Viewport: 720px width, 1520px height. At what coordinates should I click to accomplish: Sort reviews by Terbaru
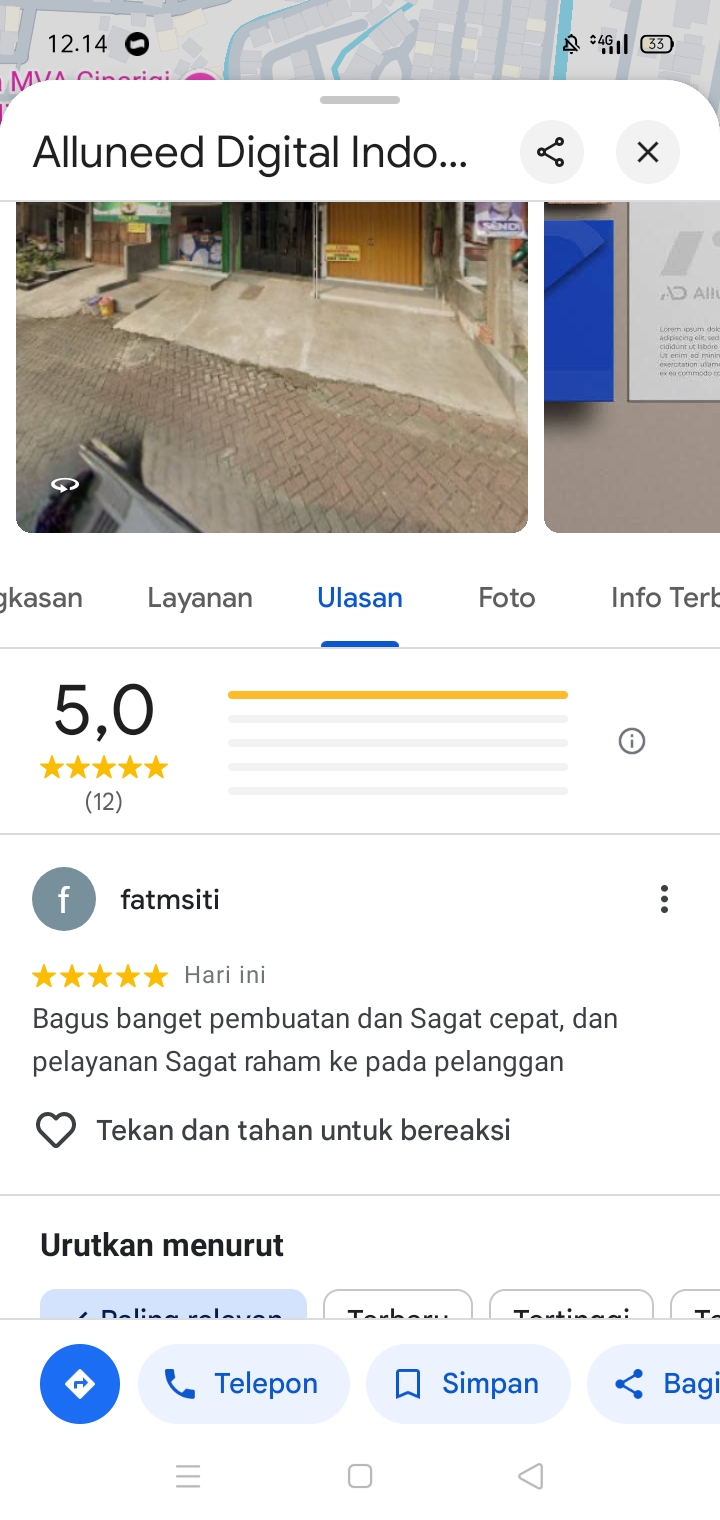coord(398,1304)
